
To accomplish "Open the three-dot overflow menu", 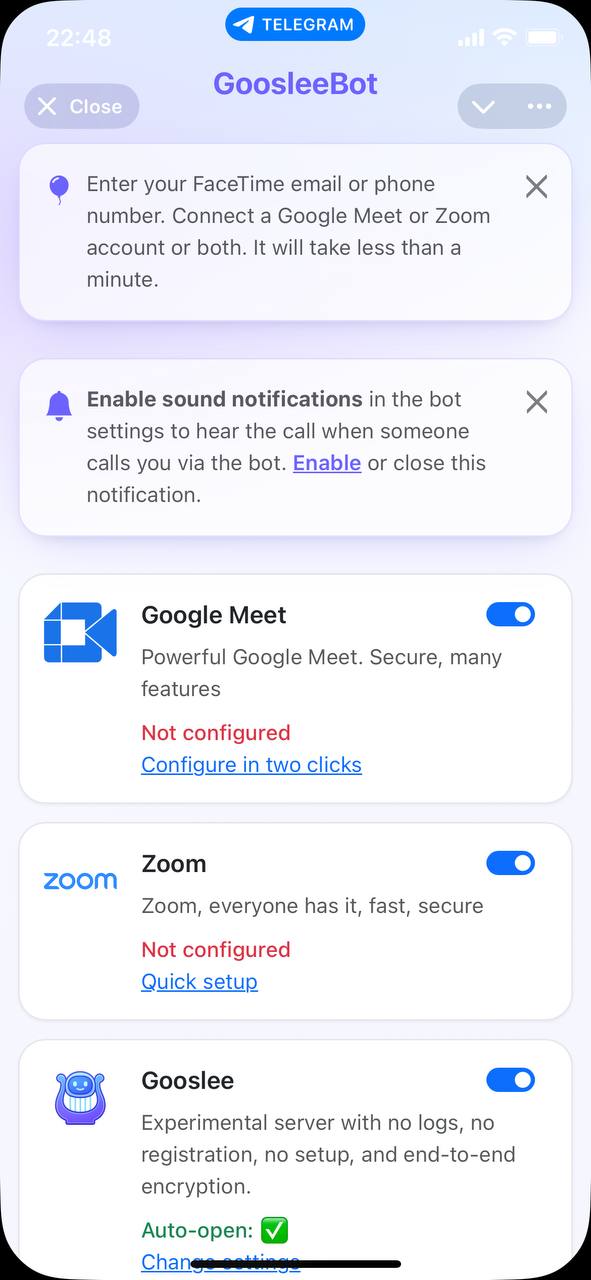I will pos(539,106).
